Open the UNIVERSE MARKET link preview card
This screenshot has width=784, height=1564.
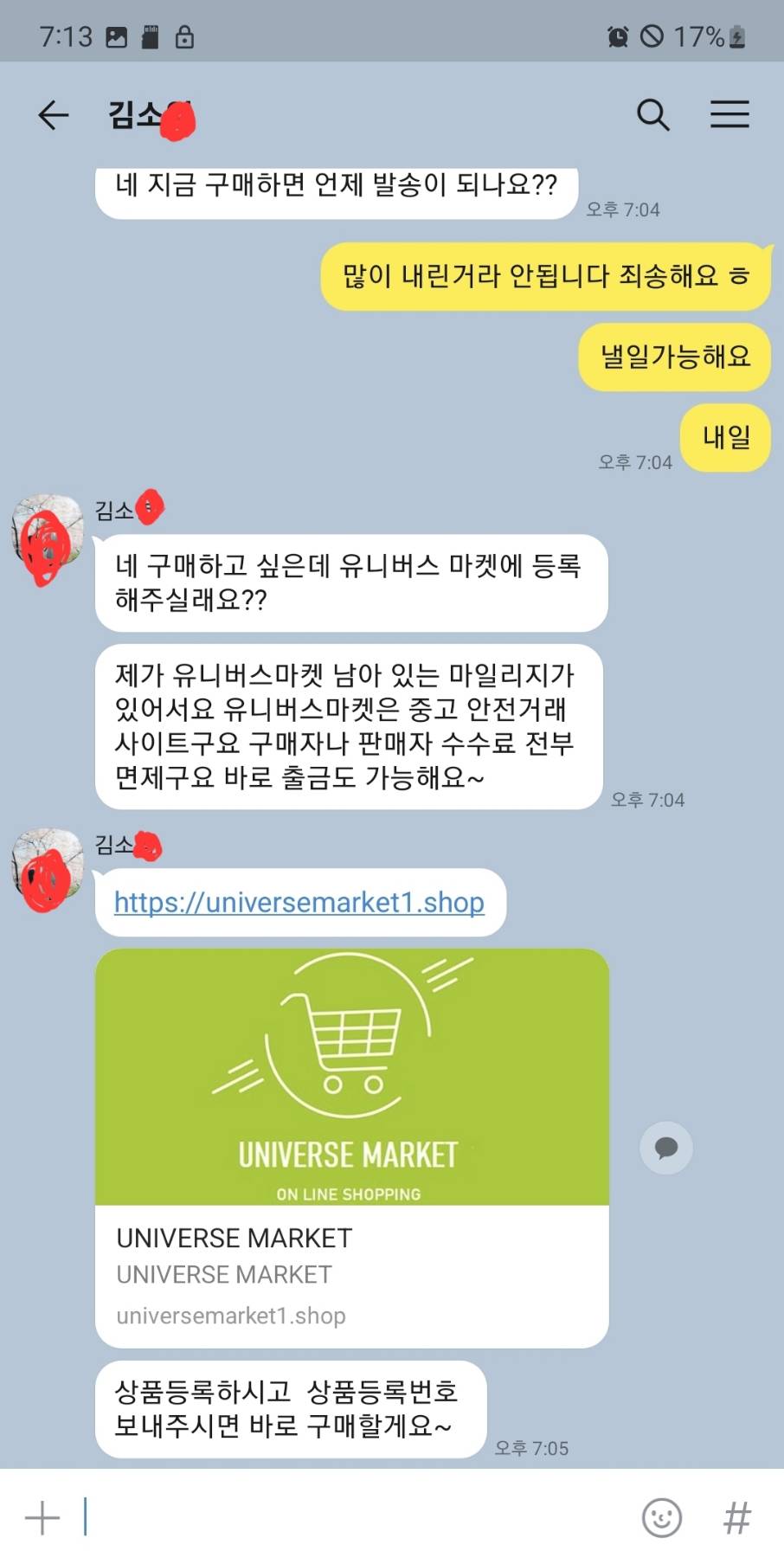(x=351, y=1147)
